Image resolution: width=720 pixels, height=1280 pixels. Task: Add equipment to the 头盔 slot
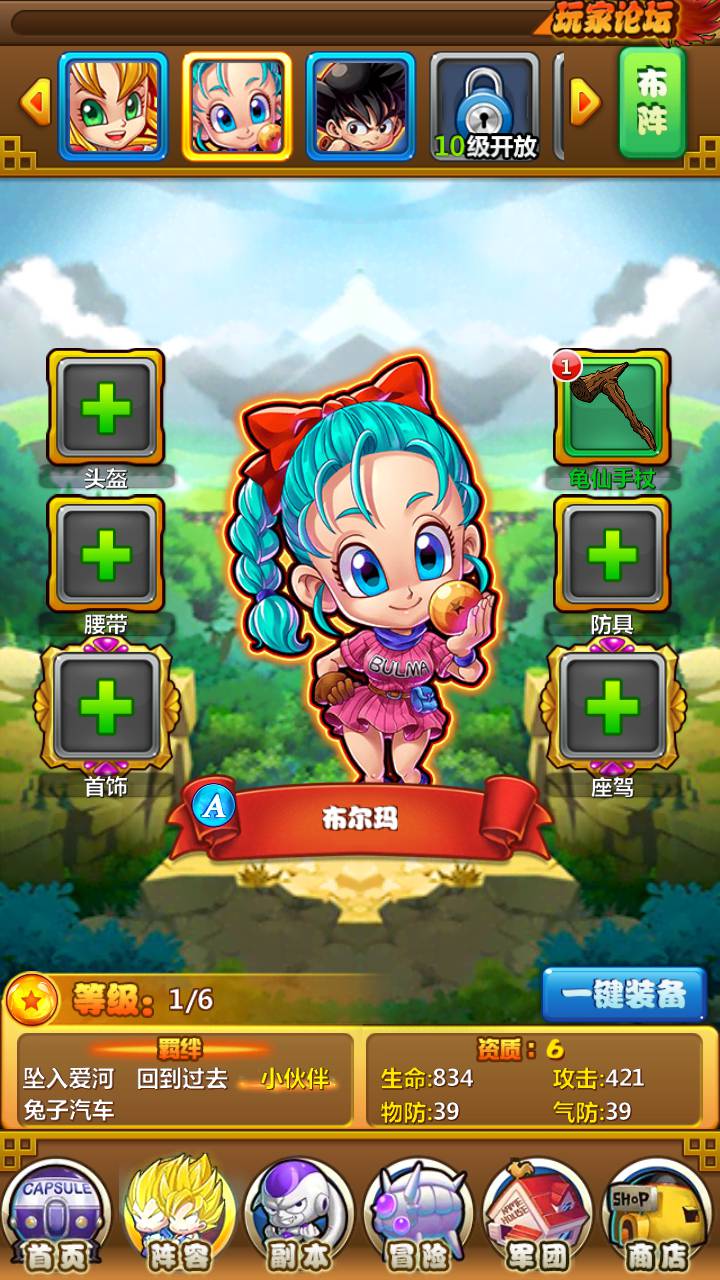[x=106, y=408]
